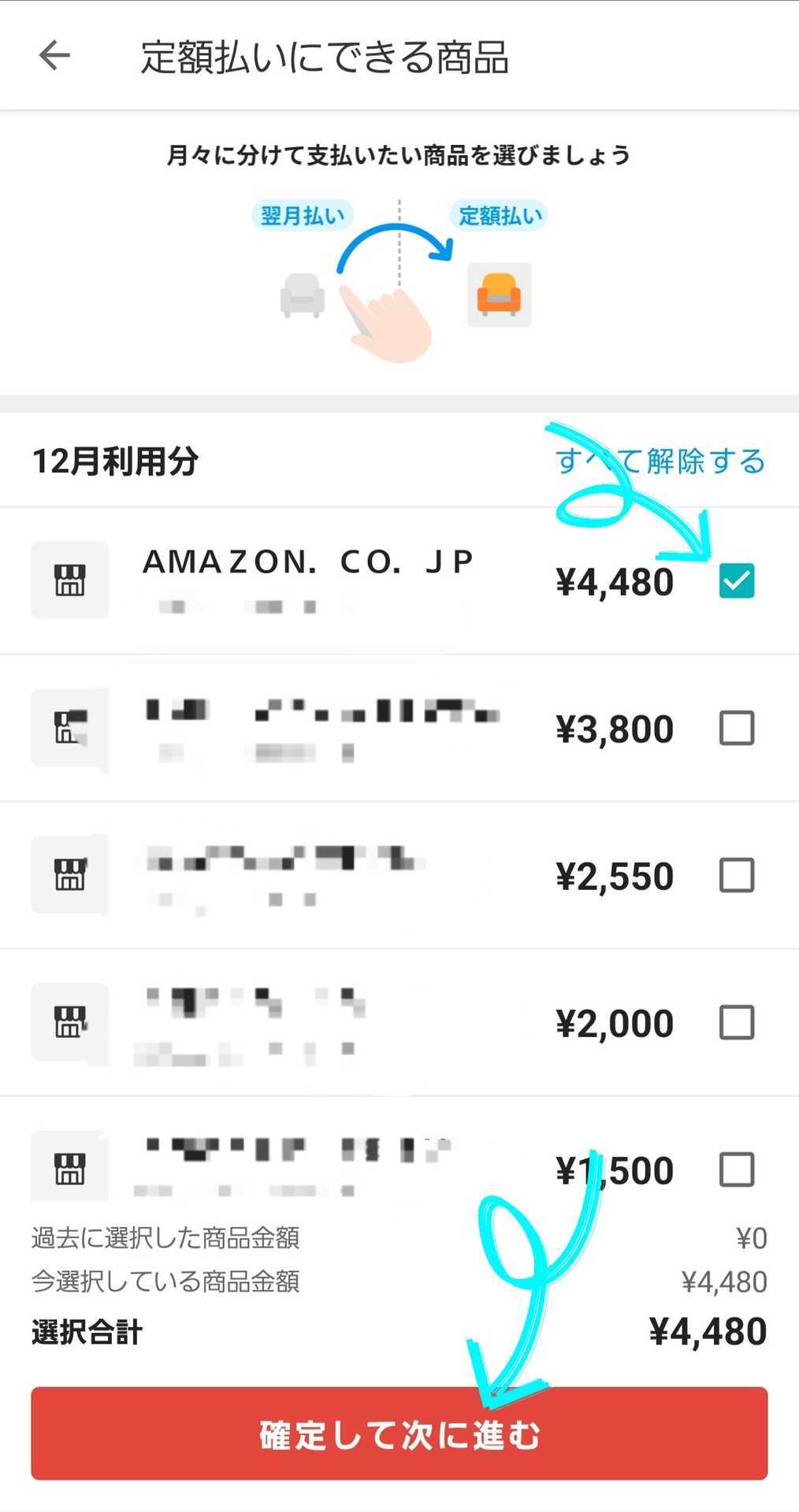Tick the ¥2,000 item checkbox

click(x=737, y=1023)
